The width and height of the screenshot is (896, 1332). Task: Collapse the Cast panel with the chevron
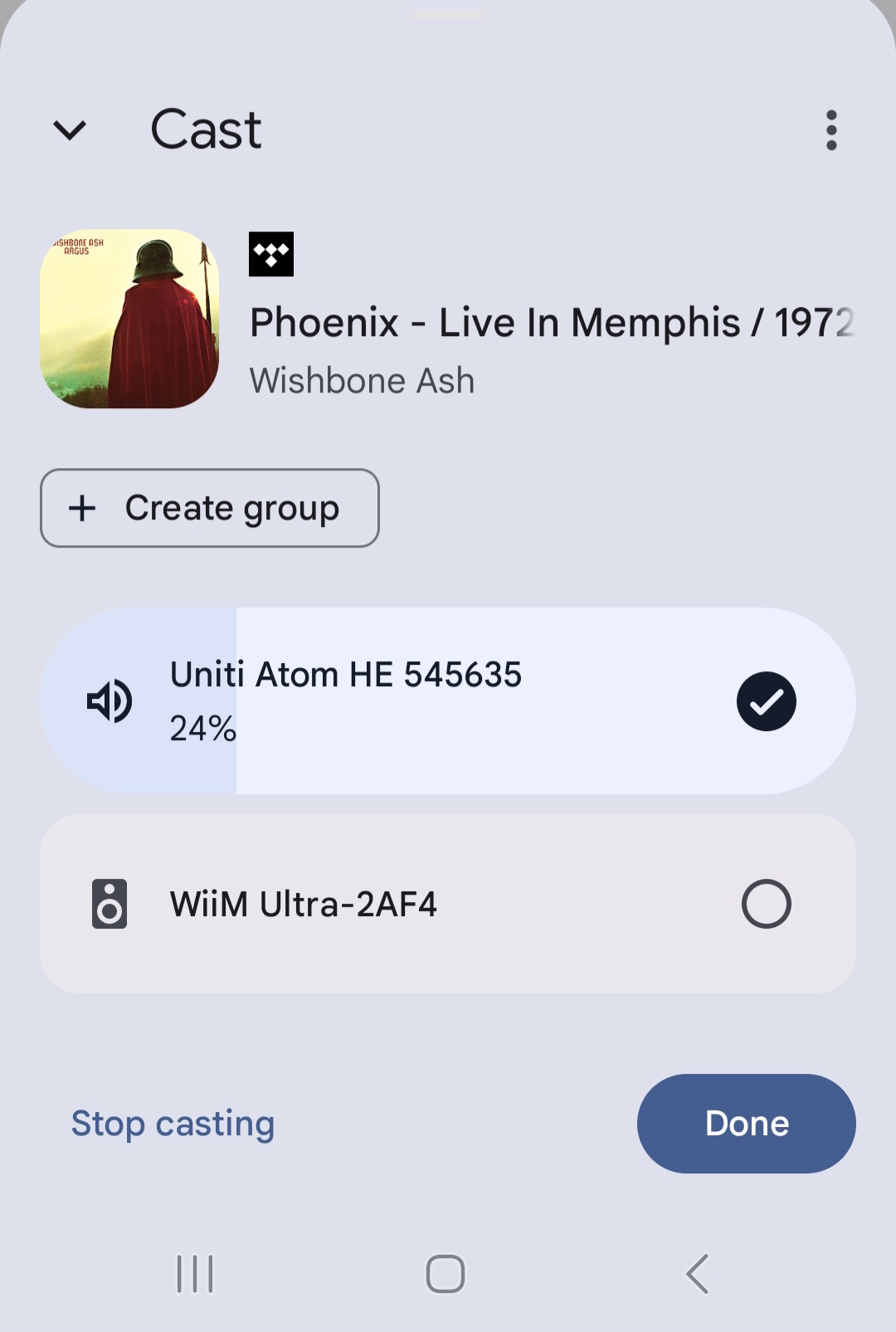(70, 130)
